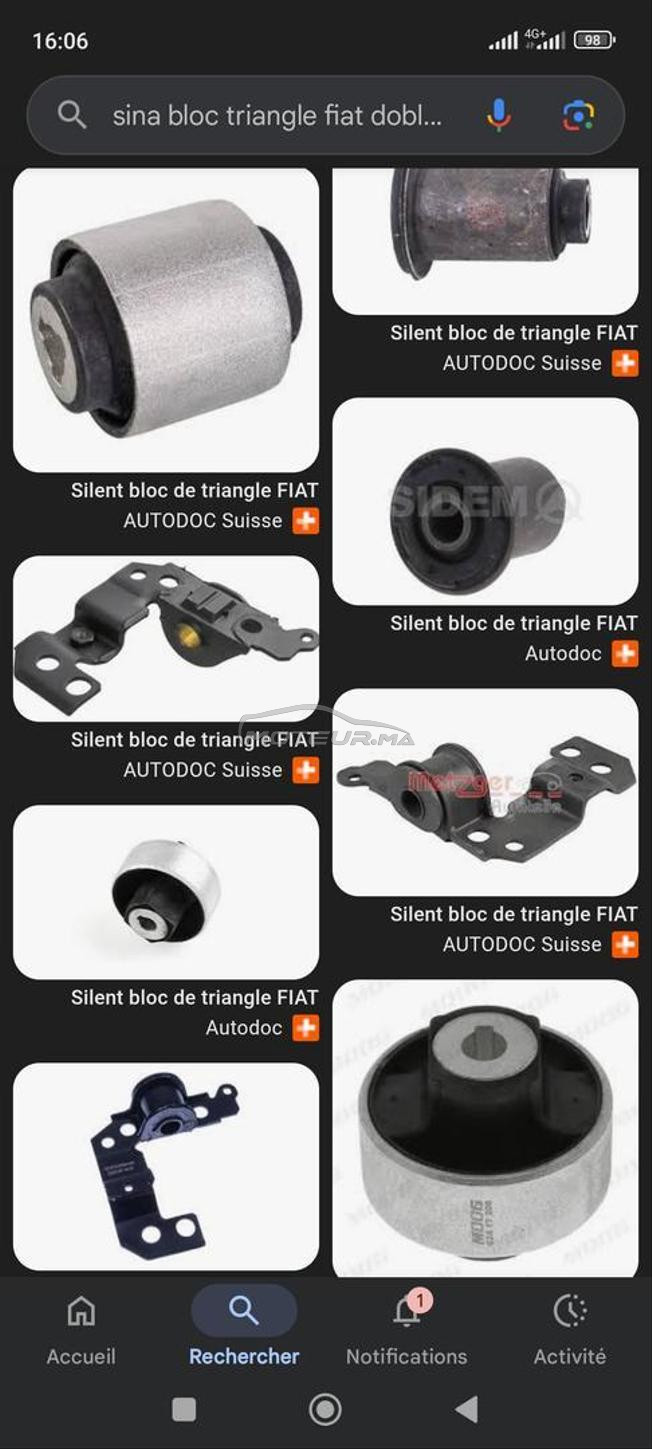Tap the search field with the fiat doblo query
Screen dimensions: 652x1449
277,116
